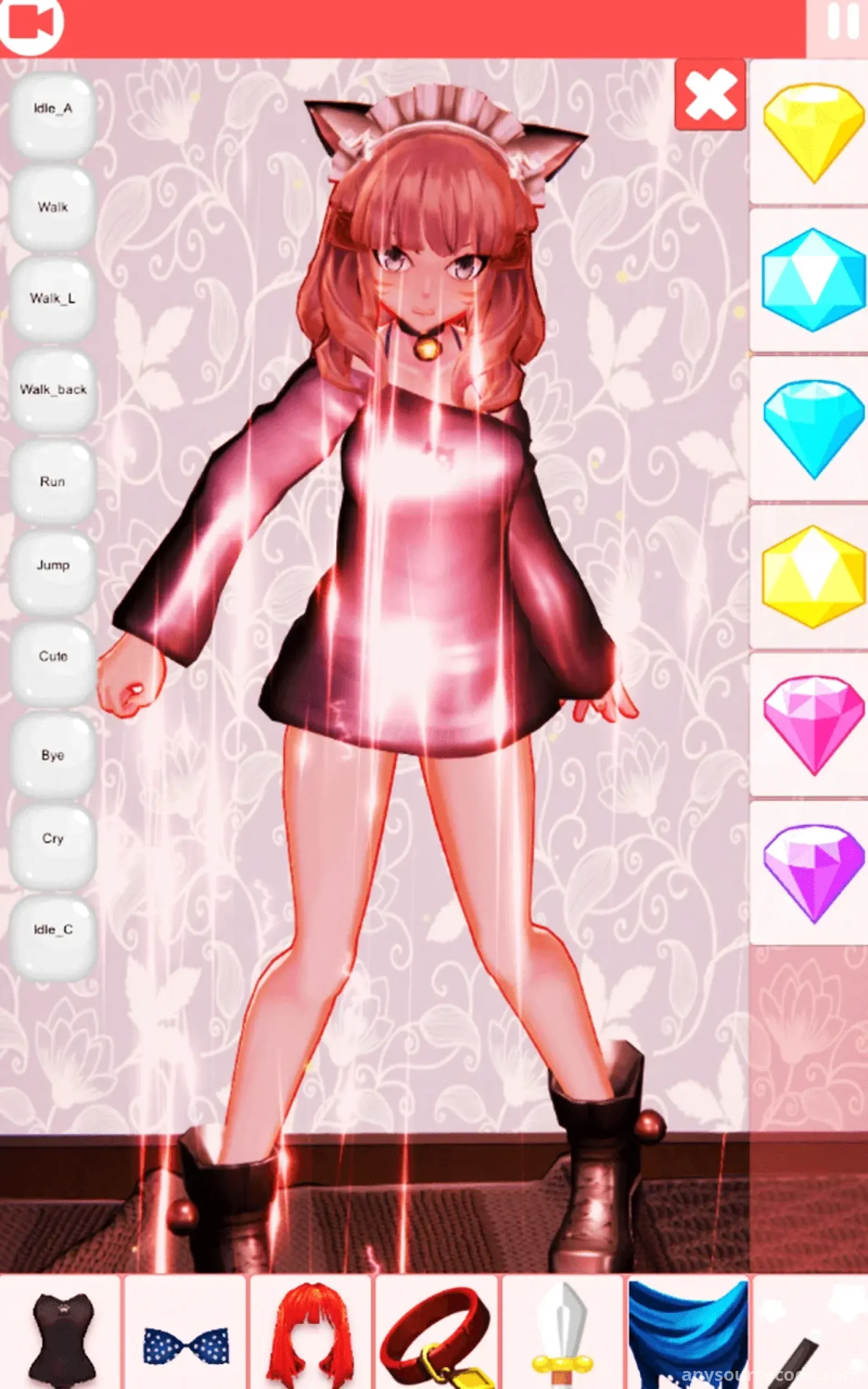The image size is (868, 1389).
Task: Open the red wig hair category
Action: (311, 1333)
